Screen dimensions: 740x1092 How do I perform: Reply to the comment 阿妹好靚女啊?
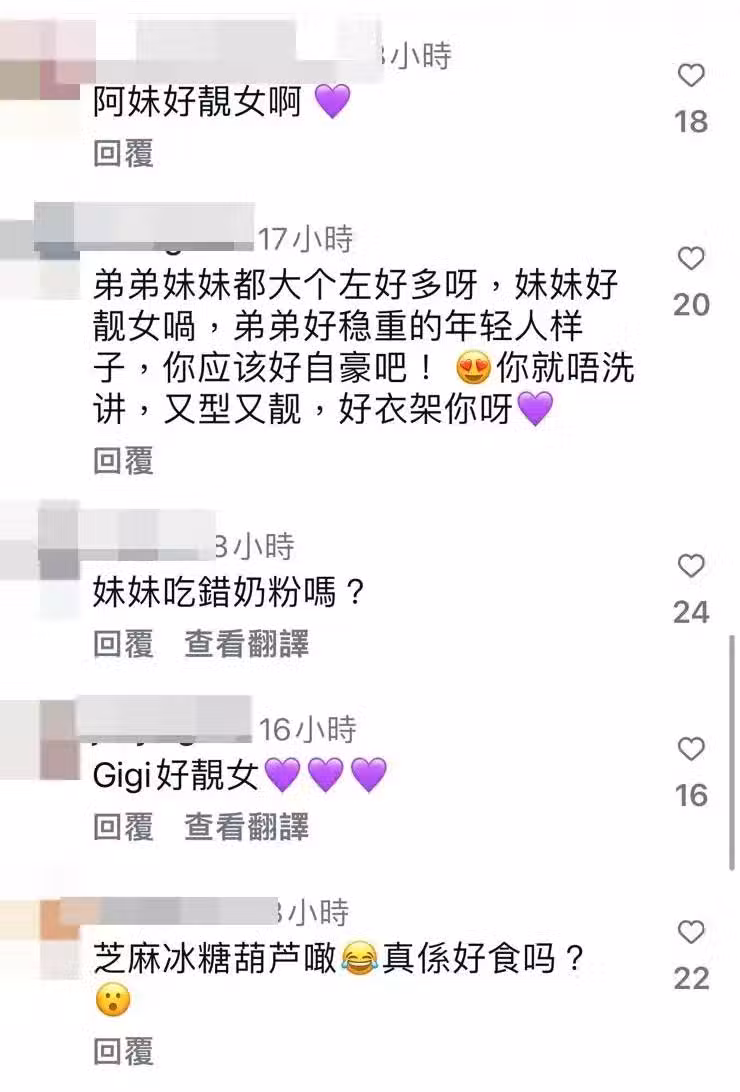pyautogui.click(x=123, y=154)
